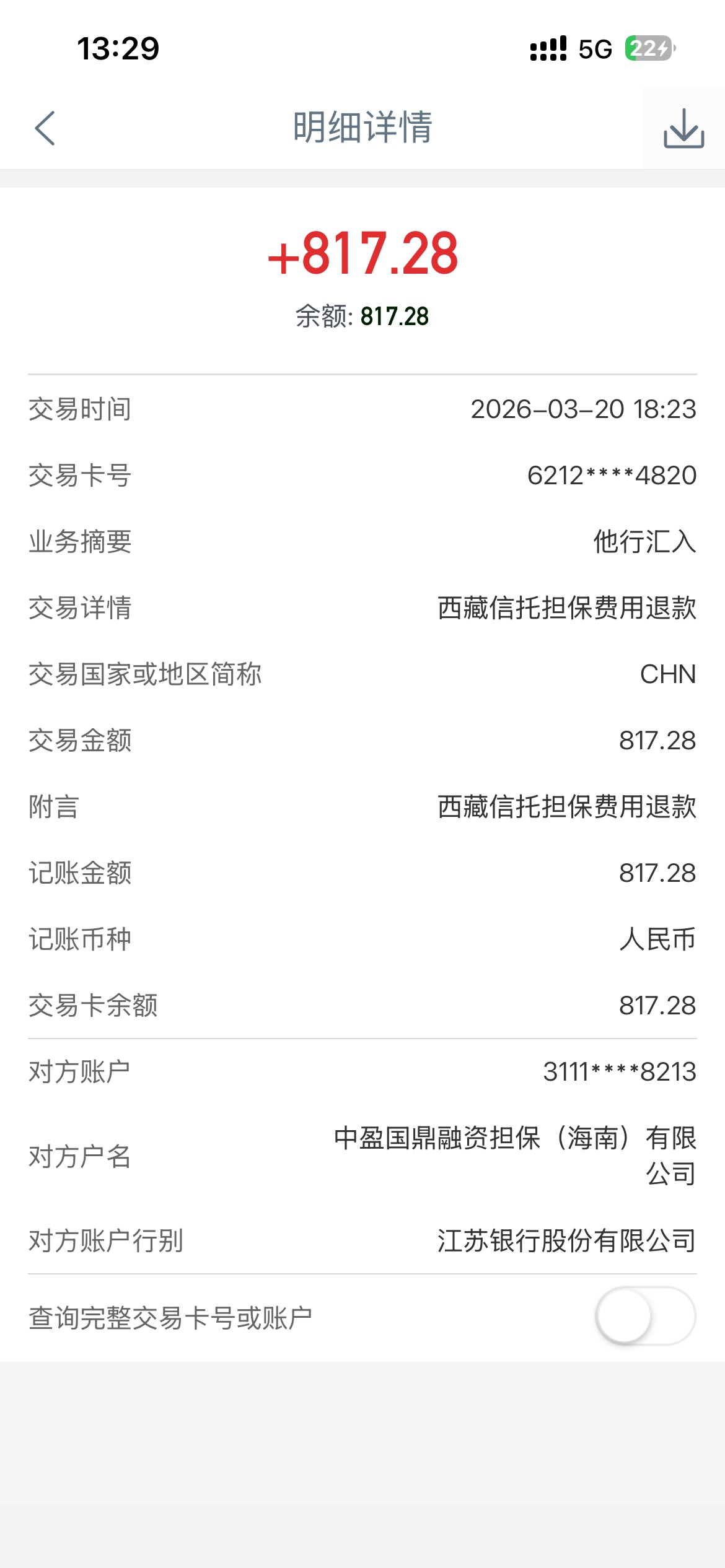Enable 查询完整交易卡号或账户 switch
Viewport: 725px width, 1568px height.
point(645,1316)
